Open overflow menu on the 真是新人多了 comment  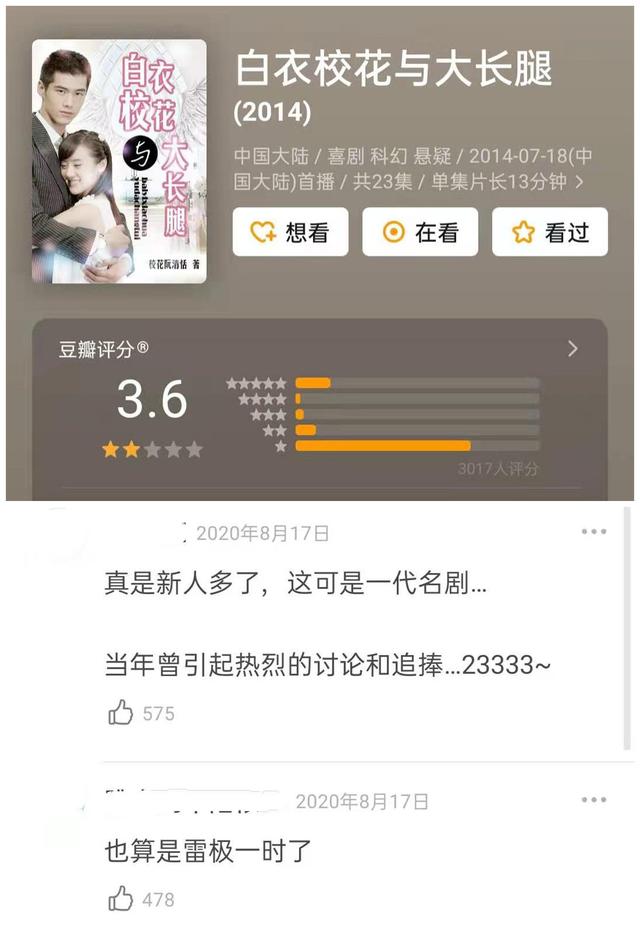click(594, 531)
